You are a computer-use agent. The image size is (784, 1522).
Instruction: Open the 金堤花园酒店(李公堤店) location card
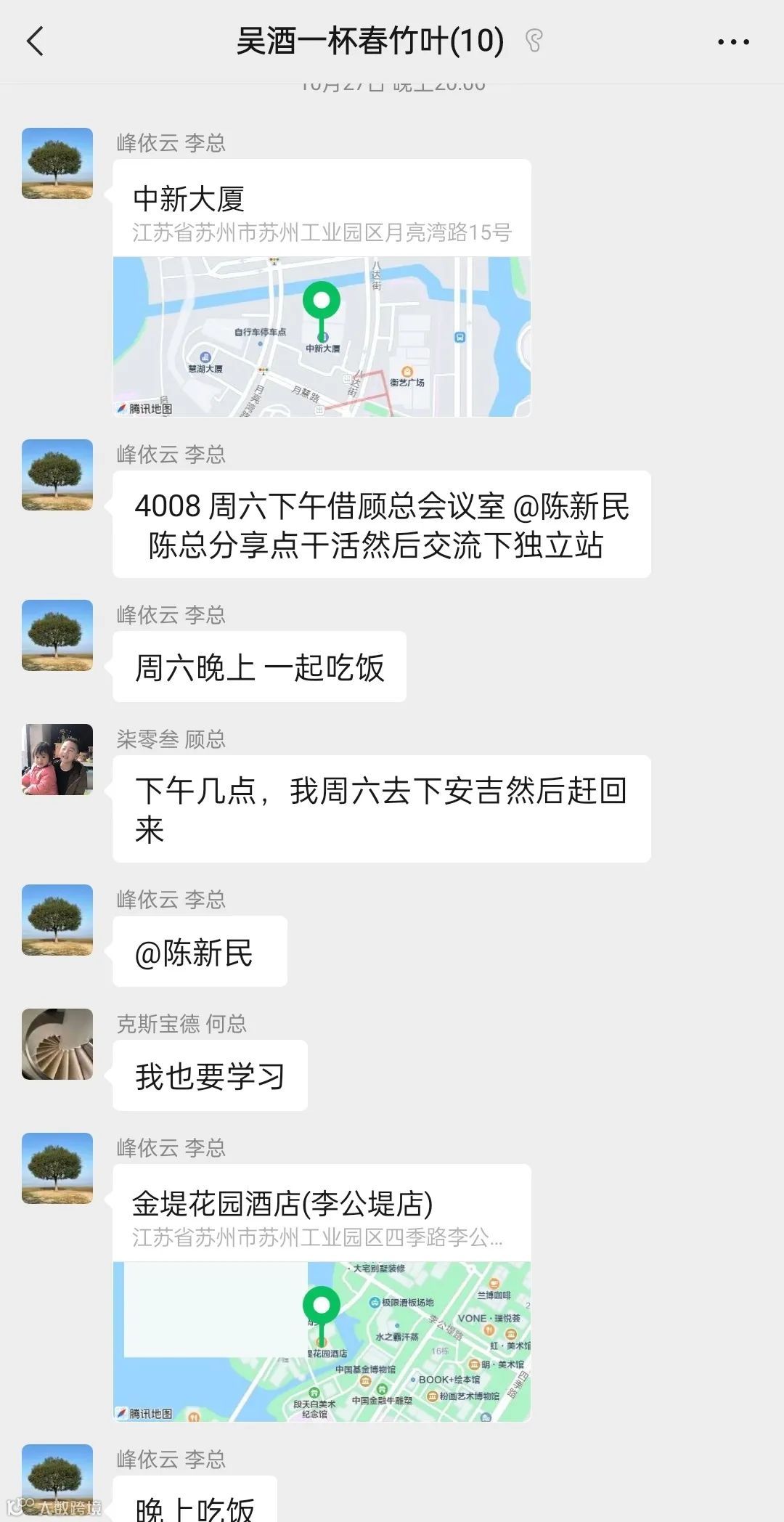(322, 1293)
